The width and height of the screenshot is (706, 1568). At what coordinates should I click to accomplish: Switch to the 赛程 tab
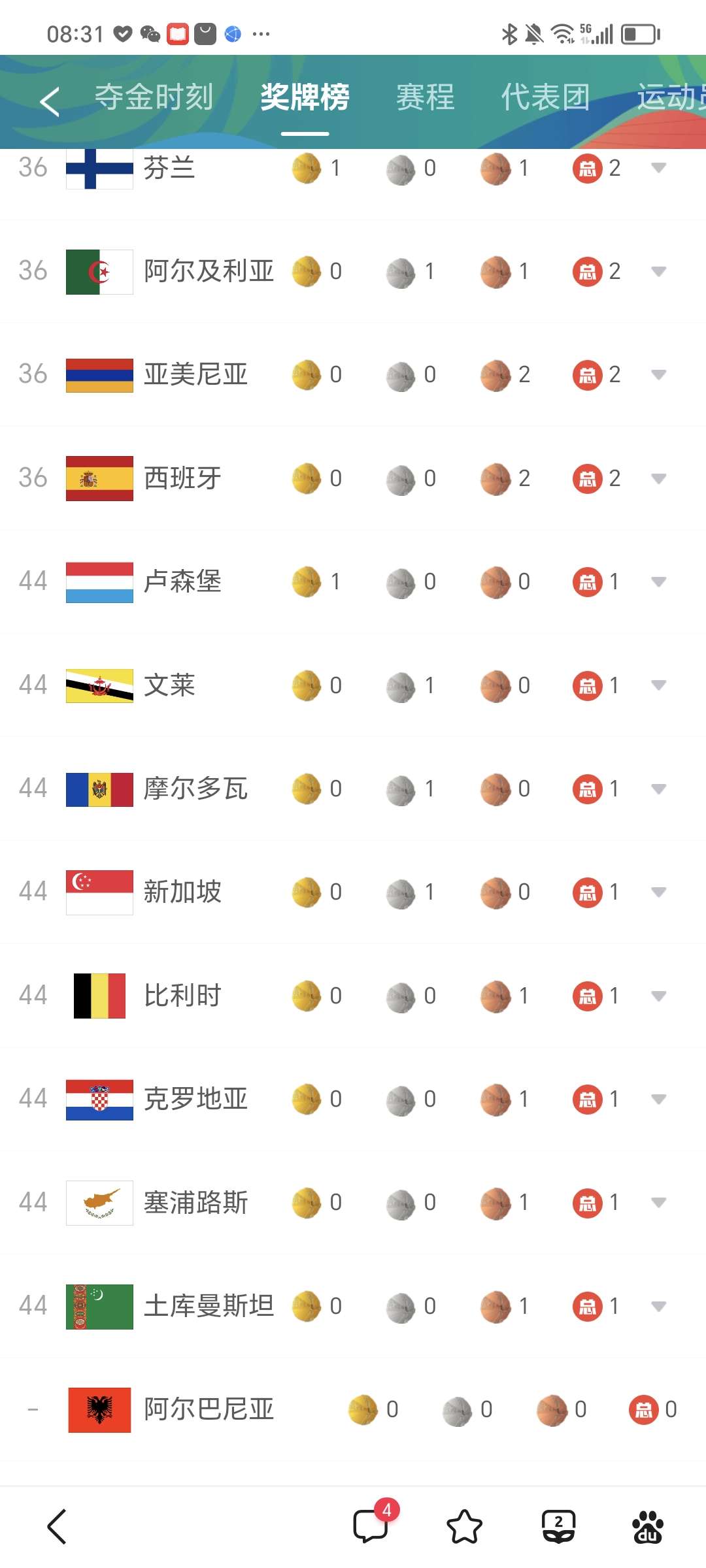(x=425, y=98)
